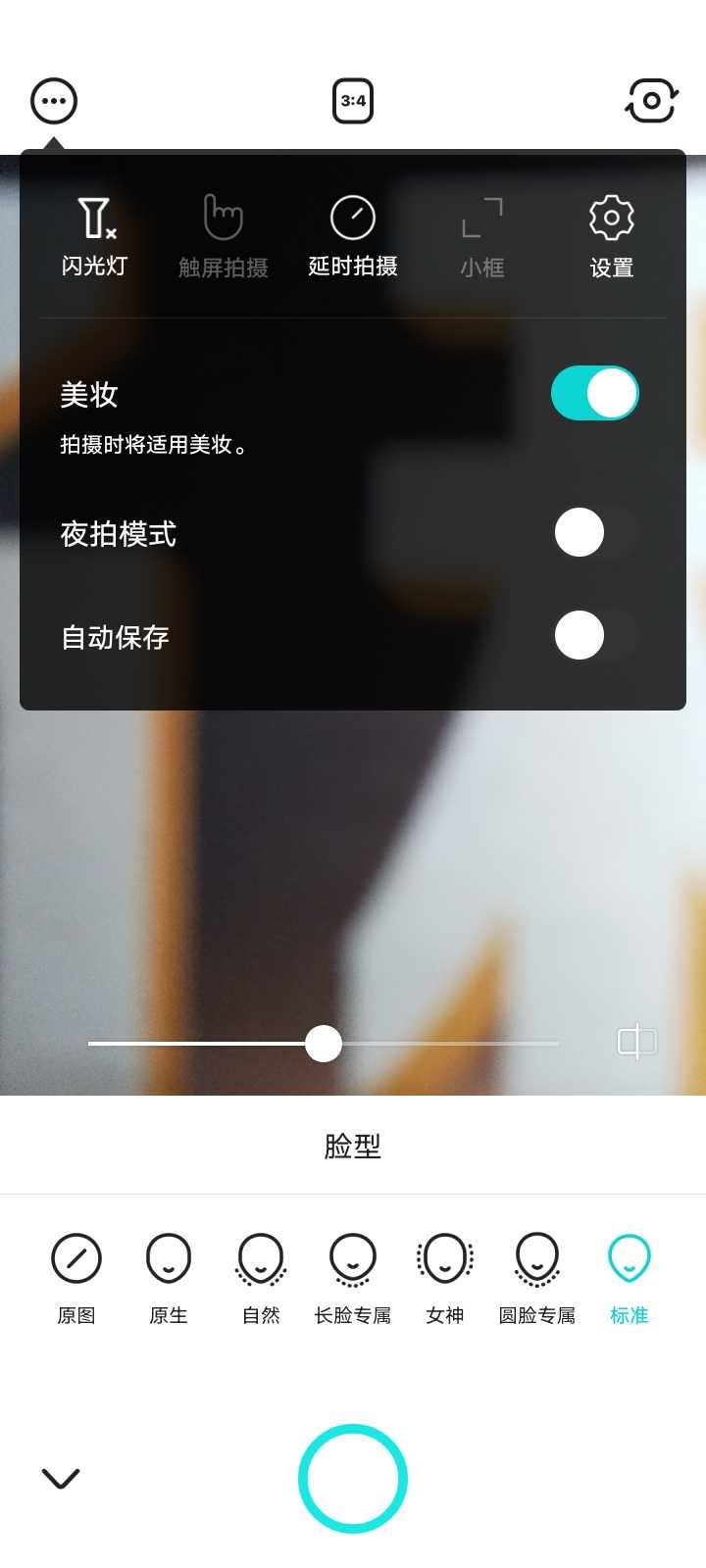706x1568 pixels.
Task: Tap the more options (three dots) icon
Action: click(x=54, y=101)
